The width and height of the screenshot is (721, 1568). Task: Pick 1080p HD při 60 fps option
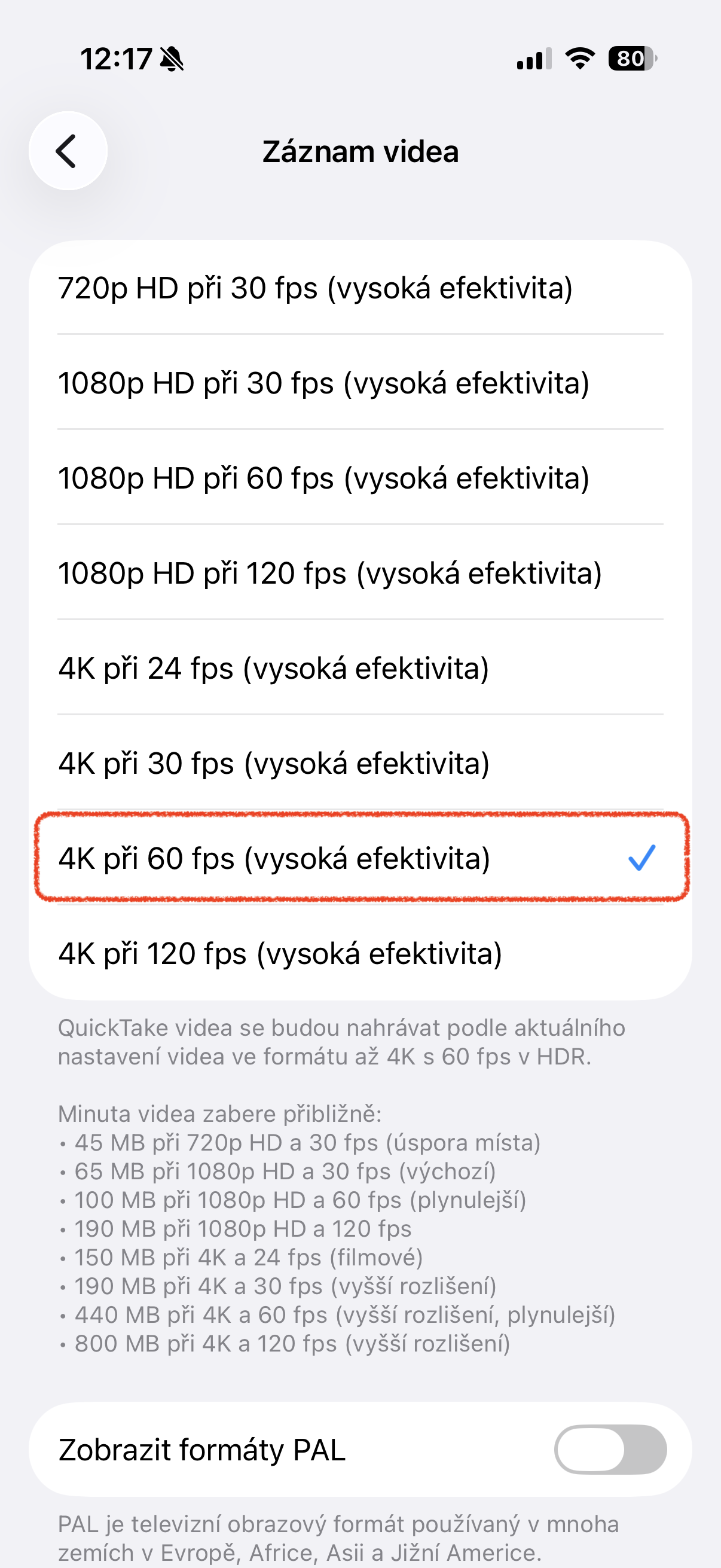point(359,478)
